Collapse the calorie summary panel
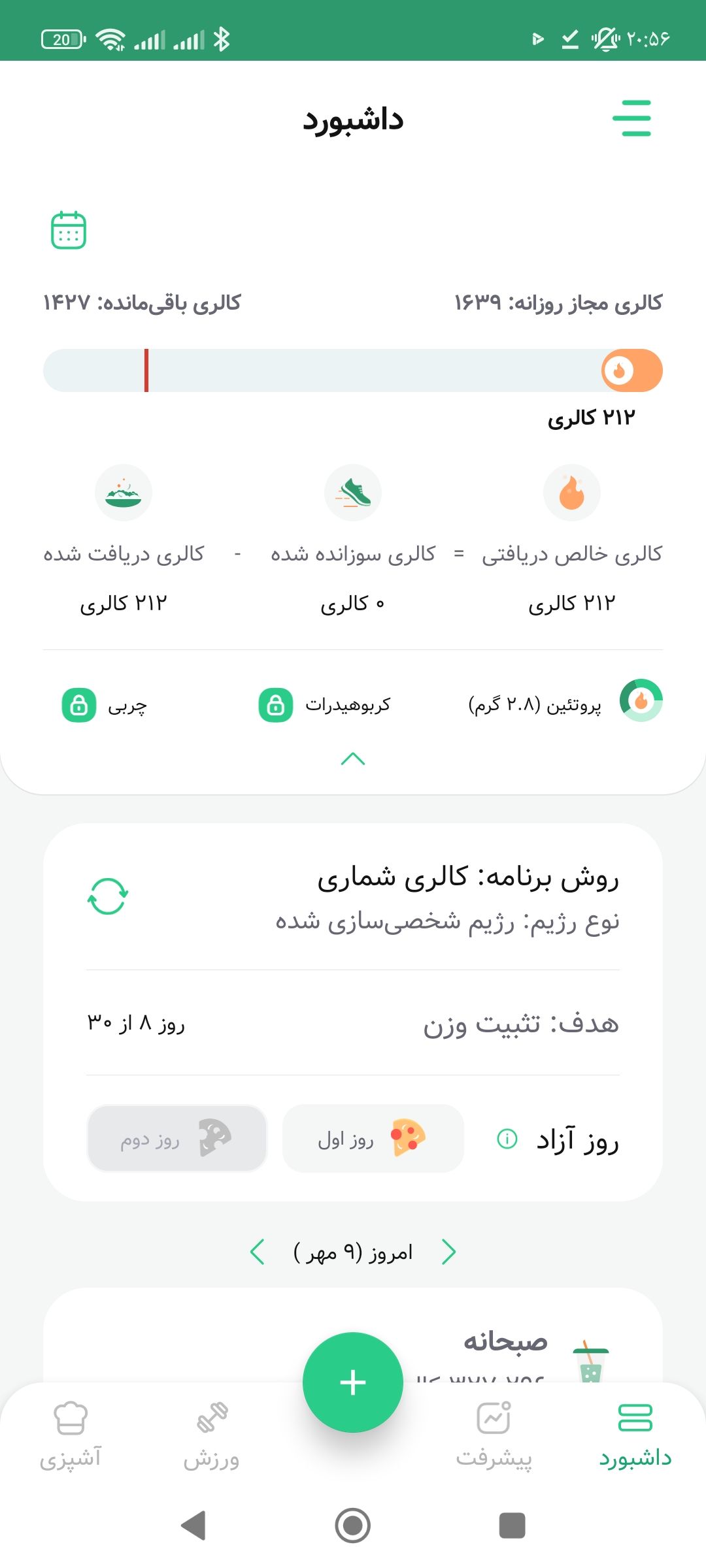 point(353,759)
